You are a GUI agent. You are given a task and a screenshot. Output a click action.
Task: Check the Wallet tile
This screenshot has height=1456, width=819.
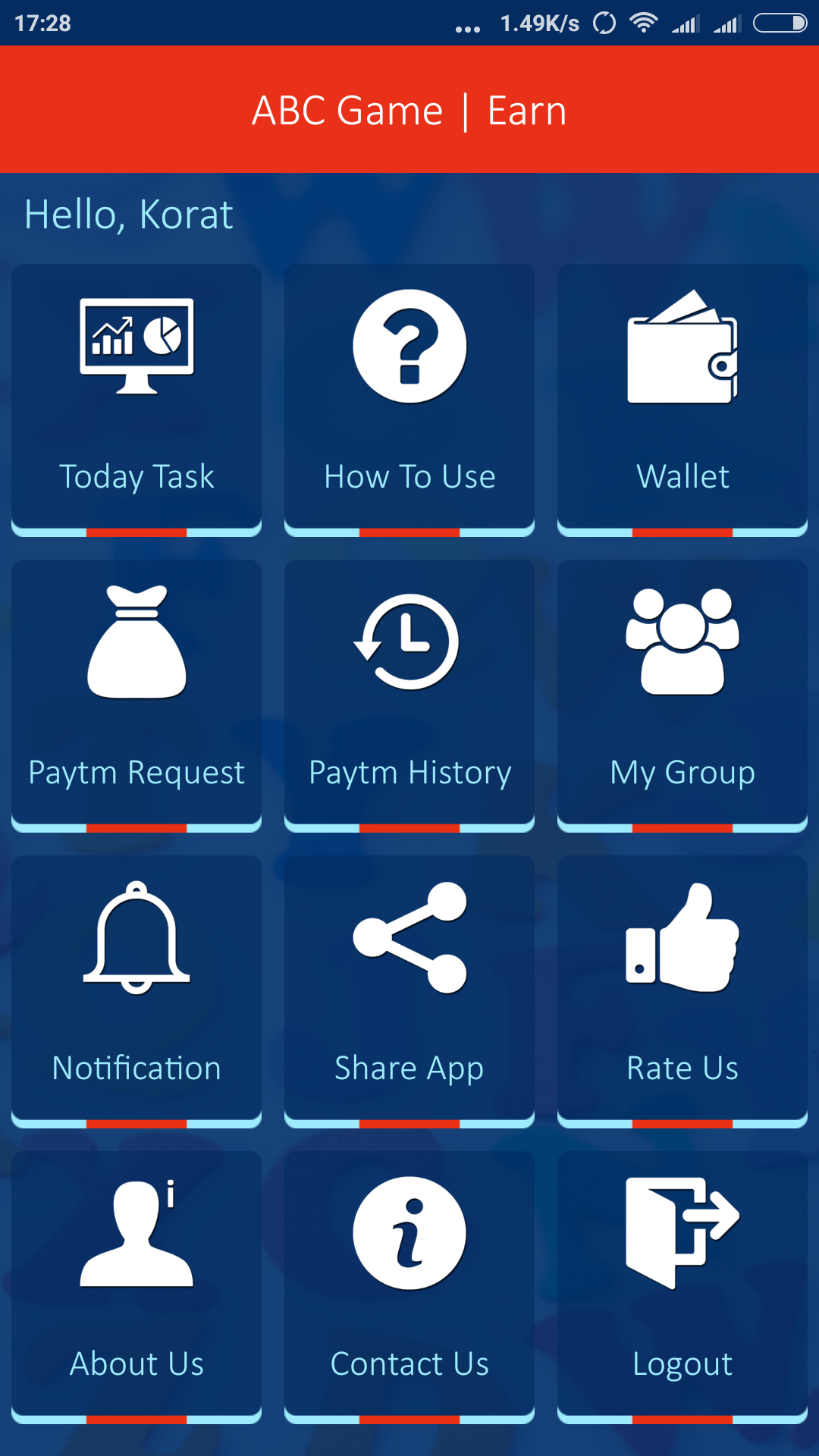(682, 398)
